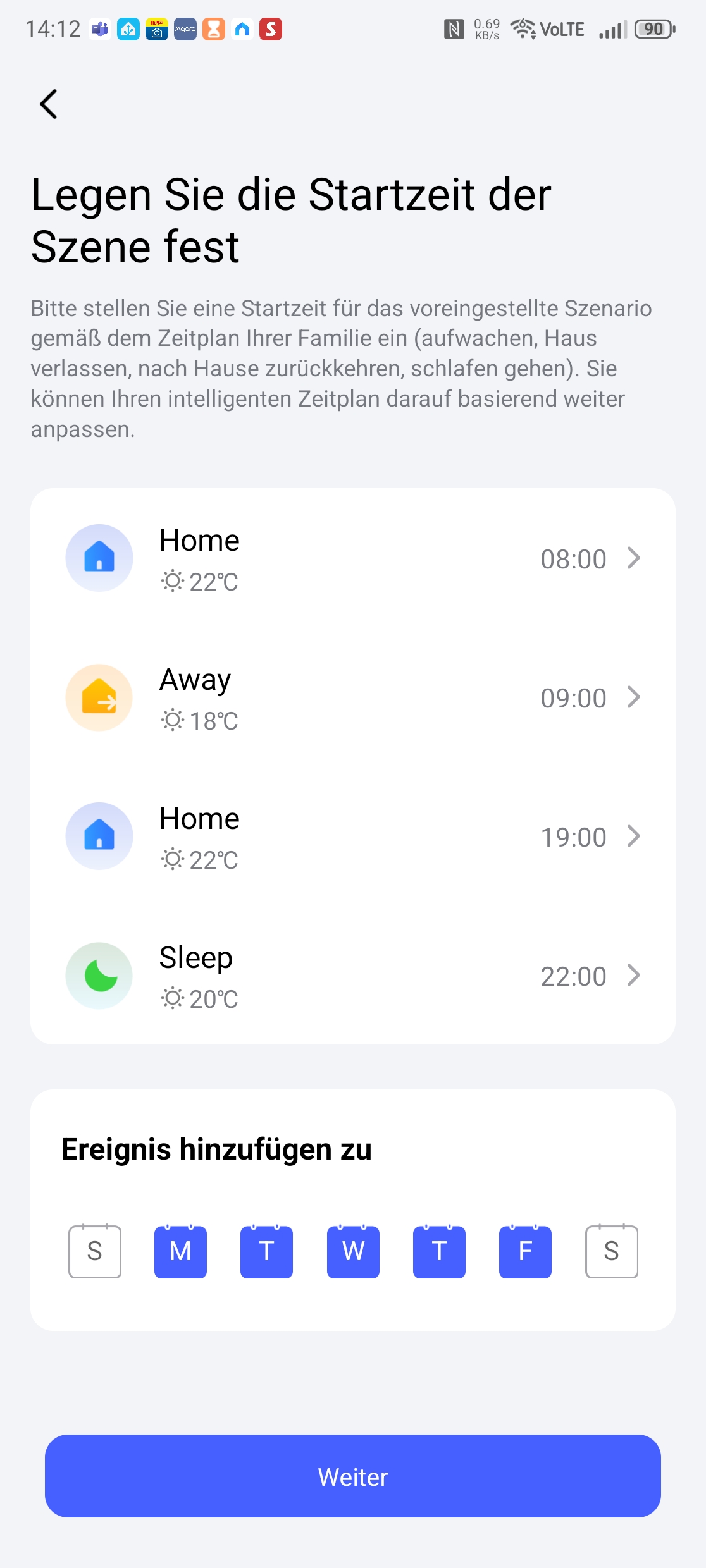The image size is (706, 1568).
Task: Deselect Friday in the day picker
Action: [525, 1251]
